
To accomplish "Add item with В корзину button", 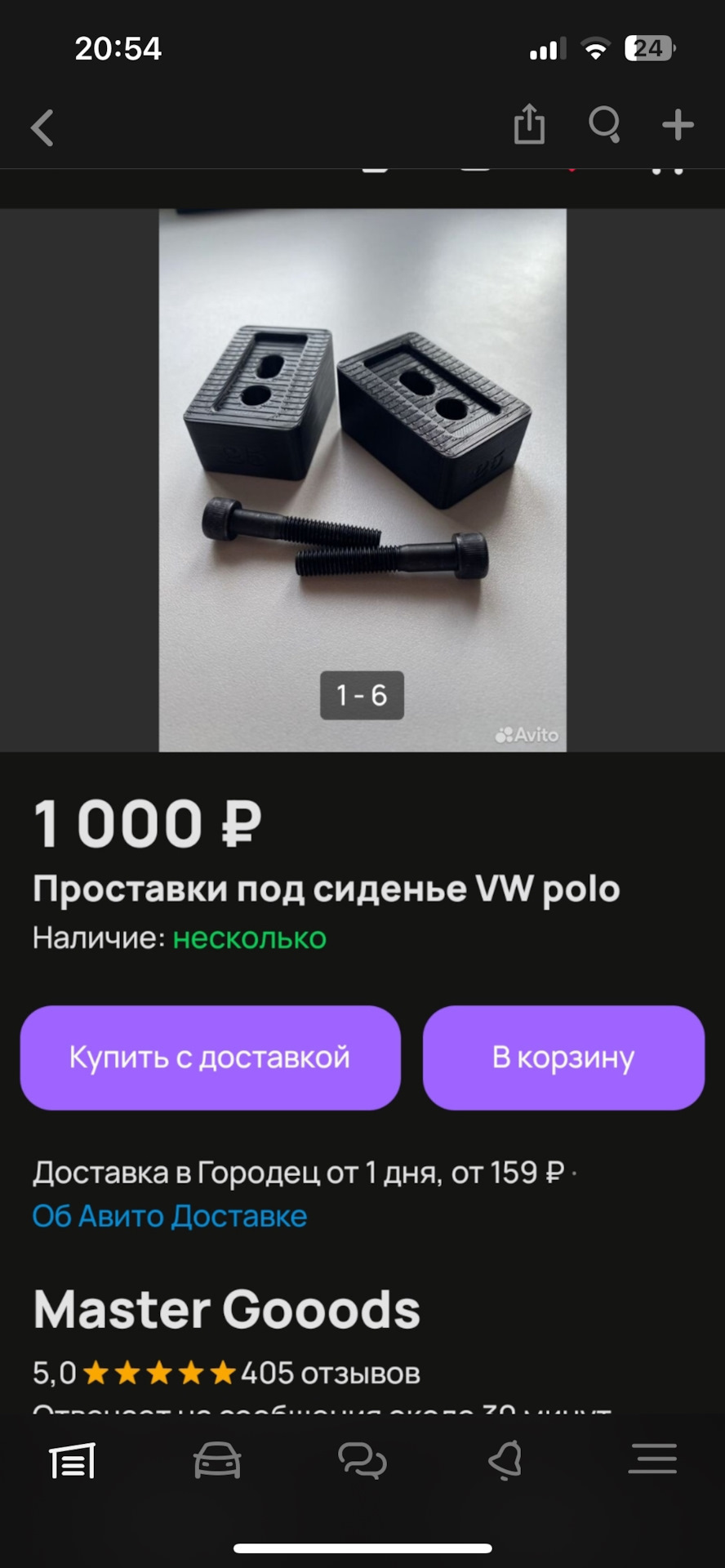I will pos(563,1058).
